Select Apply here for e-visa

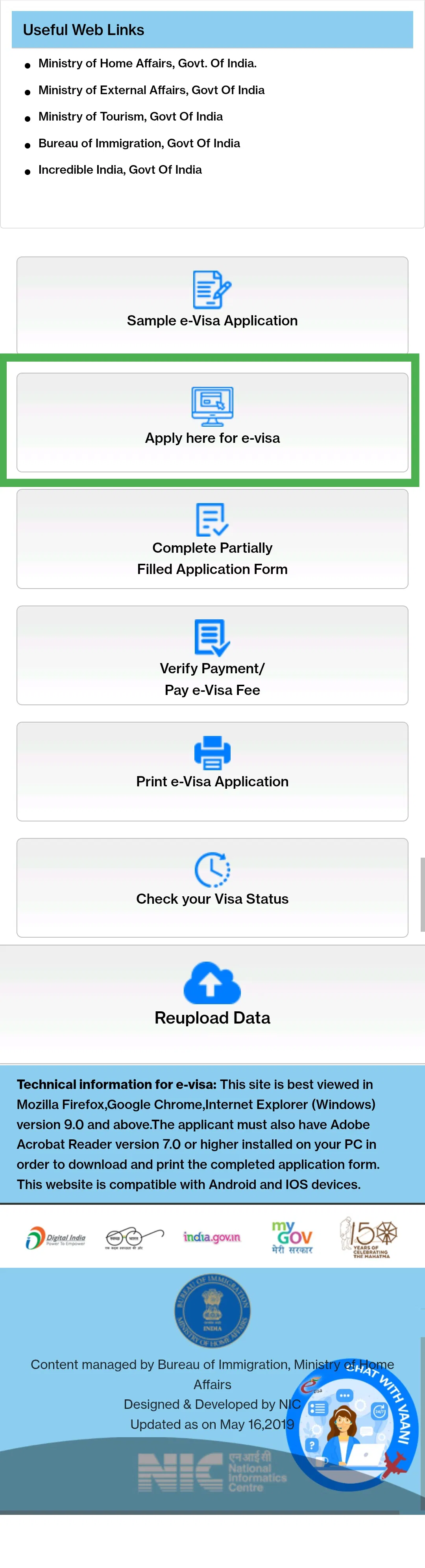tap(212, 422)
